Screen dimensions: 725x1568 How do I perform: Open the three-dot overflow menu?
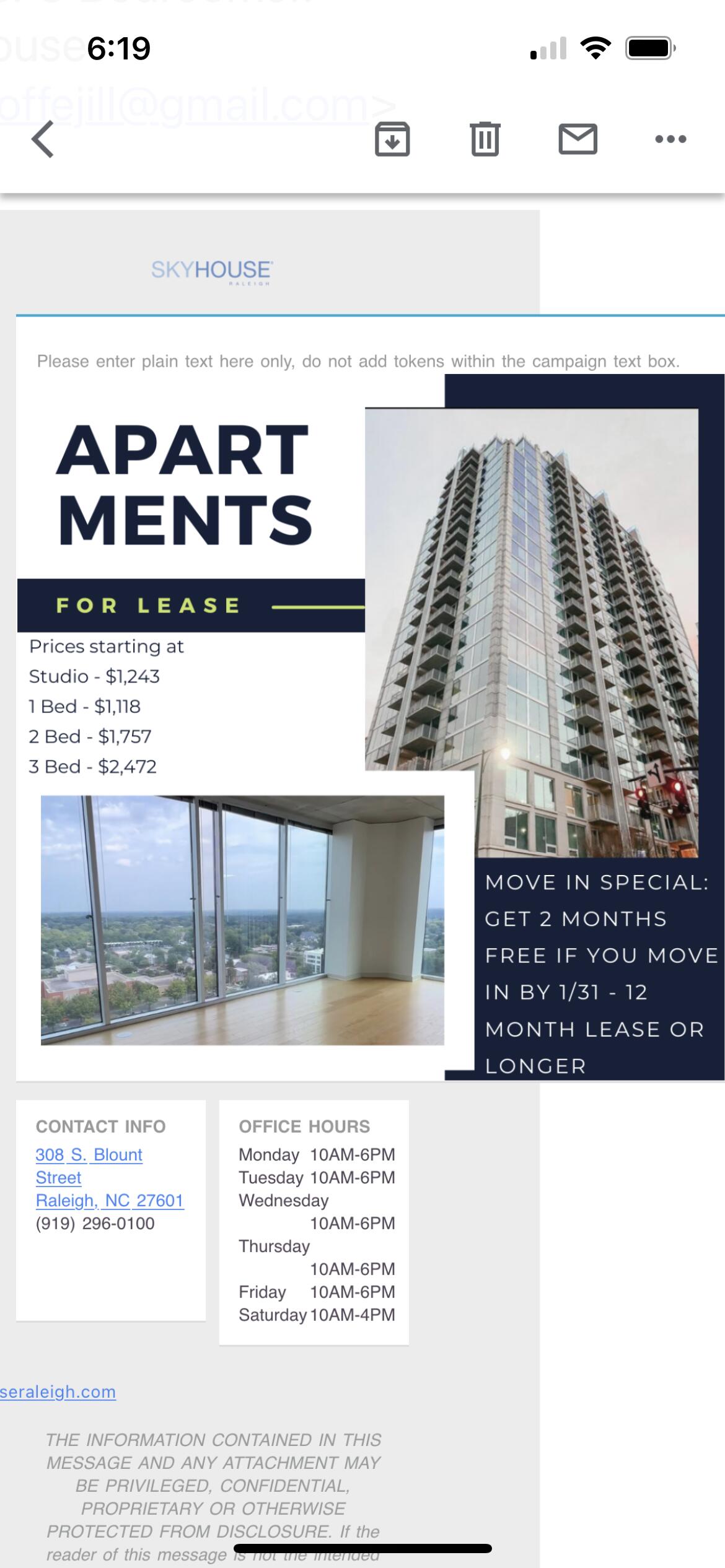(x=670, y=139)
